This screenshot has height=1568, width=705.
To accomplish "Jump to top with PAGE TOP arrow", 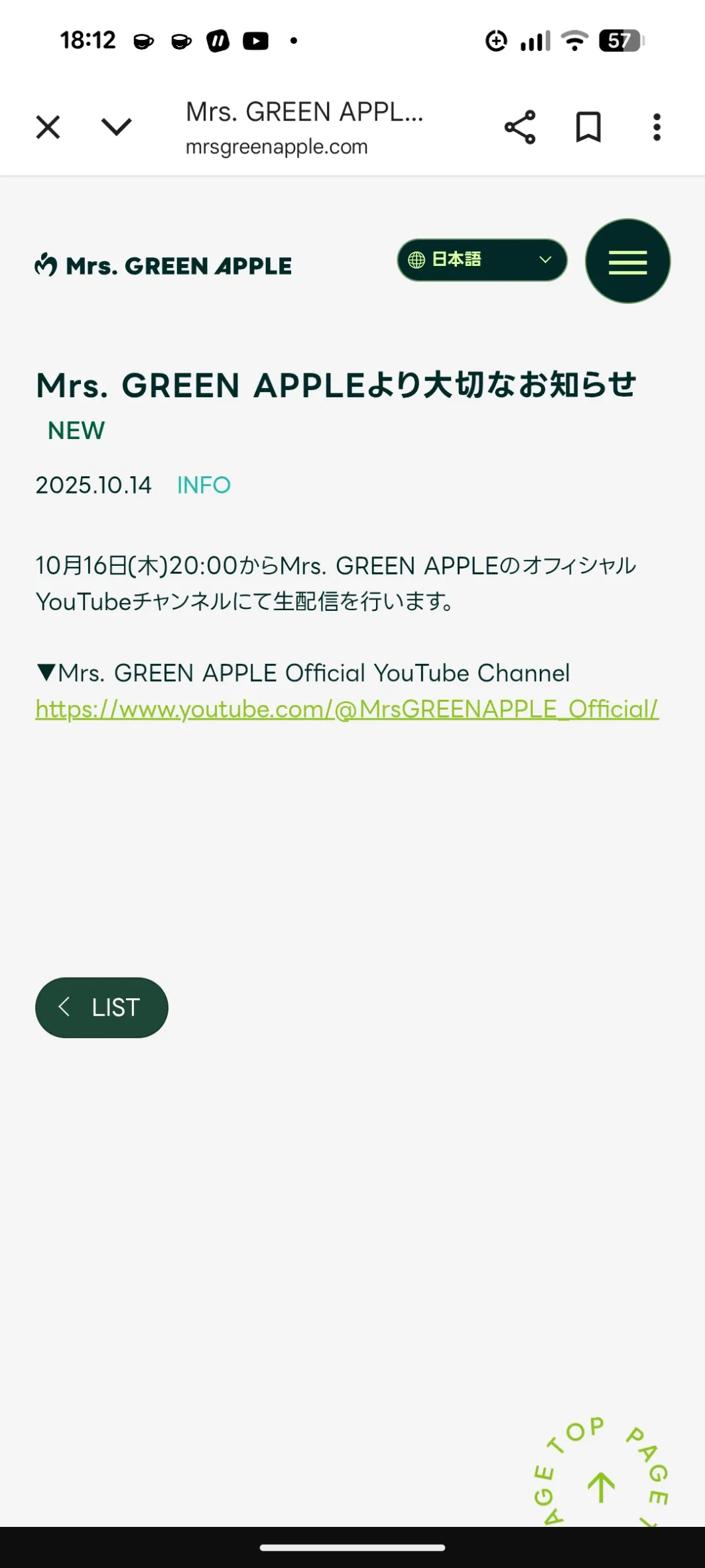I will coord(602,1486).
